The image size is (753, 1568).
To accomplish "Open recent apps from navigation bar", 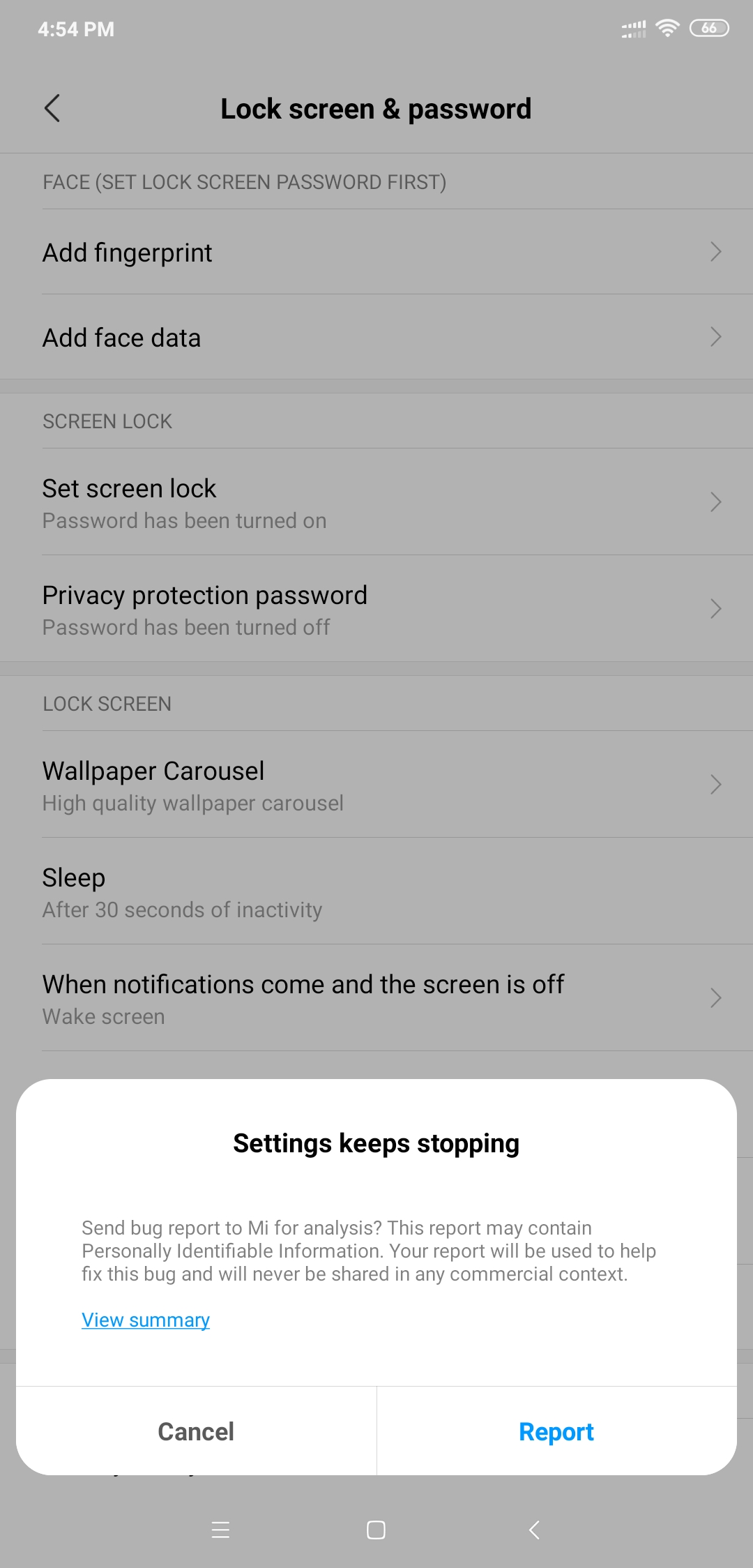I will [x=220, y=1530].
